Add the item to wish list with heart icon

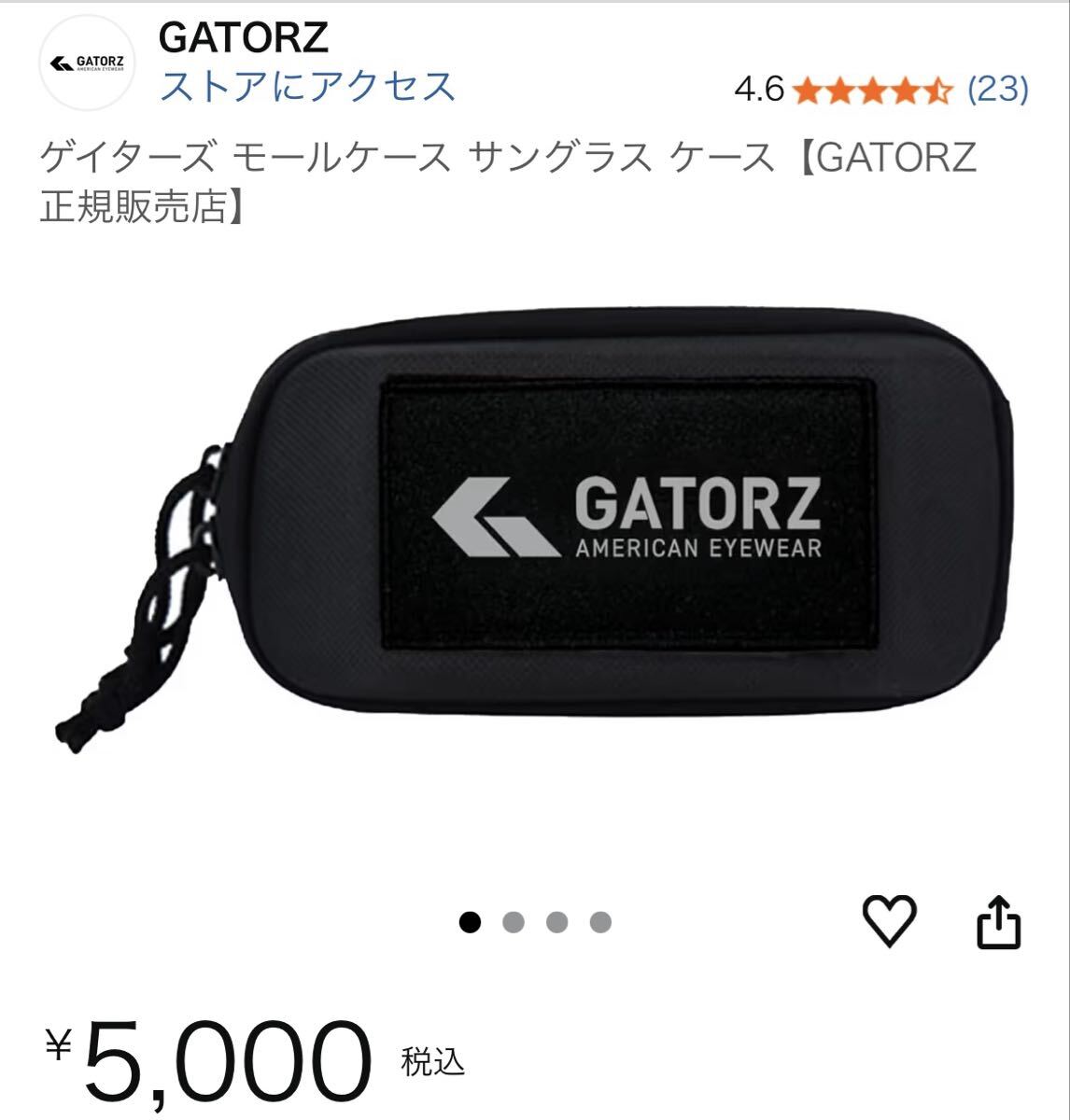889,921
